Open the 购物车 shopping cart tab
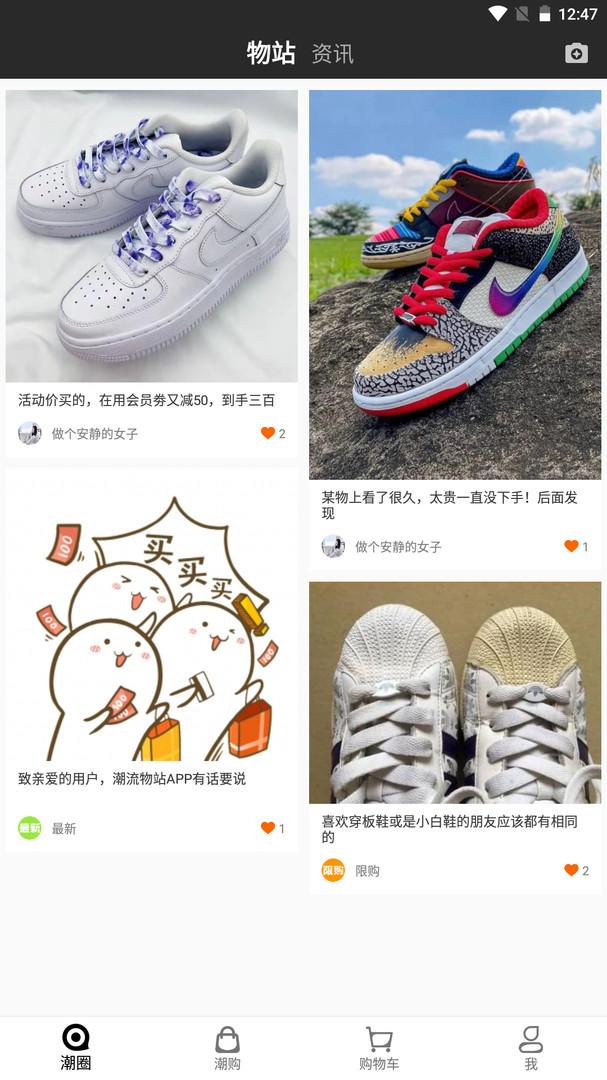 pyautogui.click(x=379, y=1048)
